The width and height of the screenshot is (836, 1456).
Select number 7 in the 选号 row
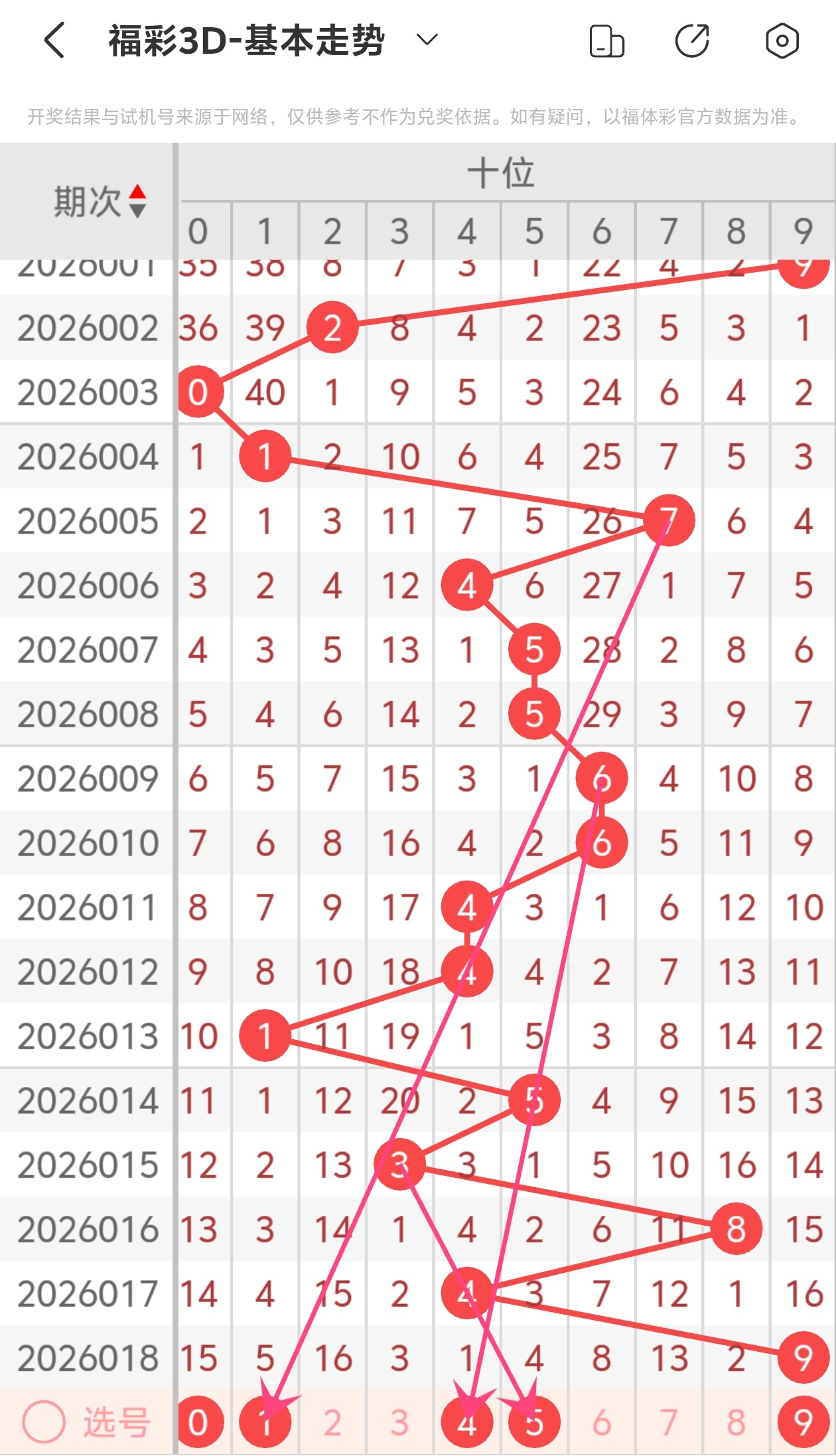point(669,1422)
